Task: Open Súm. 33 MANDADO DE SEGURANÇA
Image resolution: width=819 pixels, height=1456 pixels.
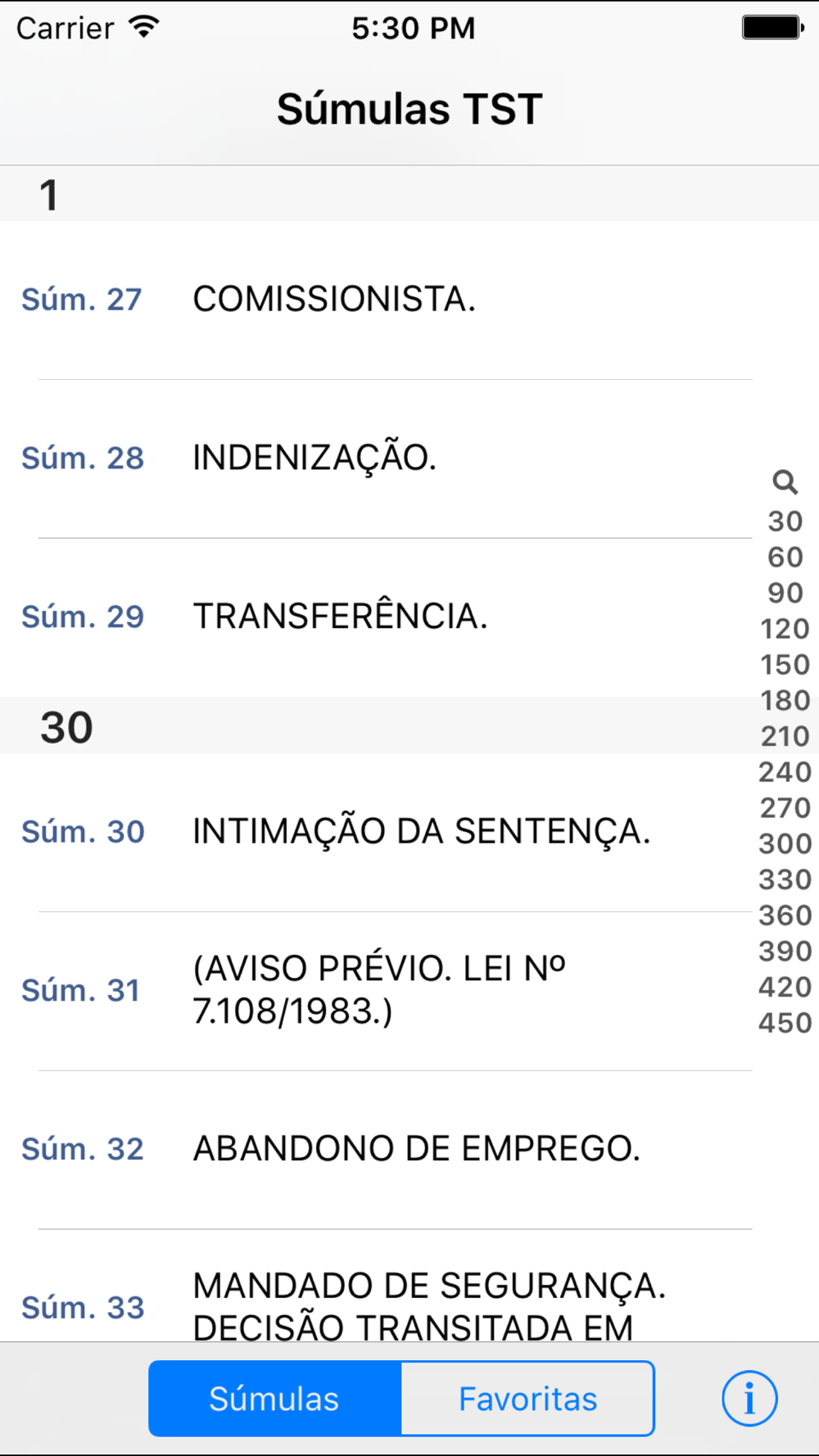Action: [x=377, y=1286]
